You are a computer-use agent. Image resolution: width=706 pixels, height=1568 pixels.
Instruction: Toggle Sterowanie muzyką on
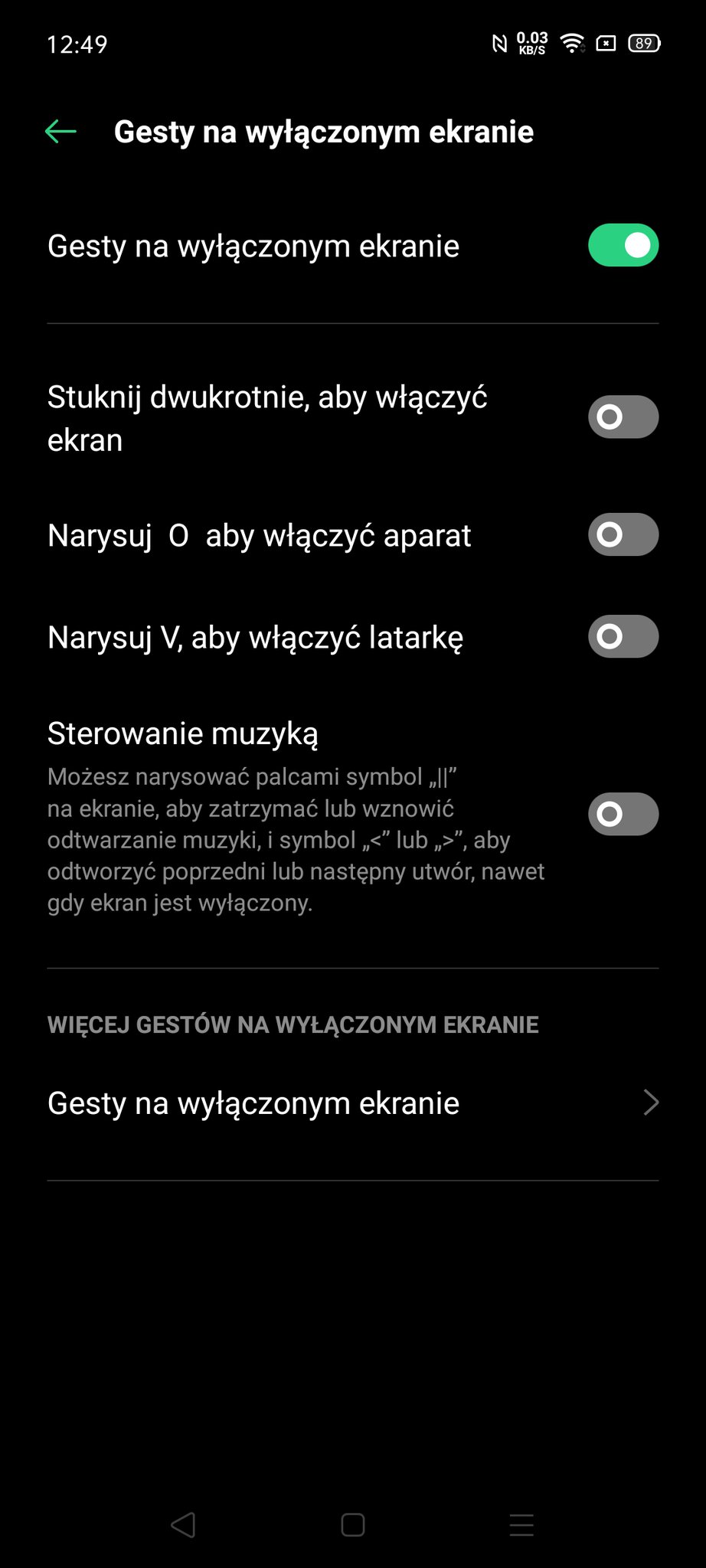click(623, 814)
